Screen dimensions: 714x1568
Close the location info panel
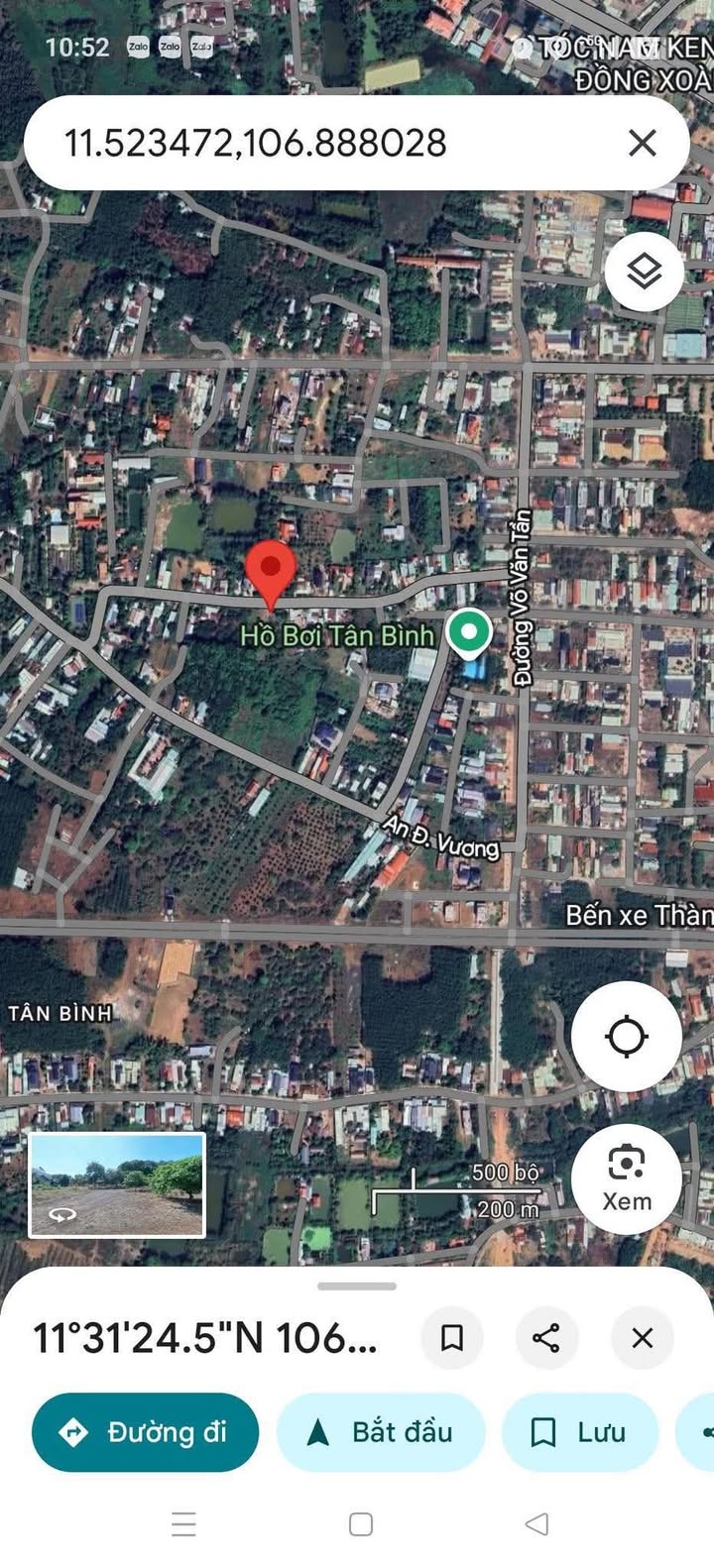tap(643, 1338)
